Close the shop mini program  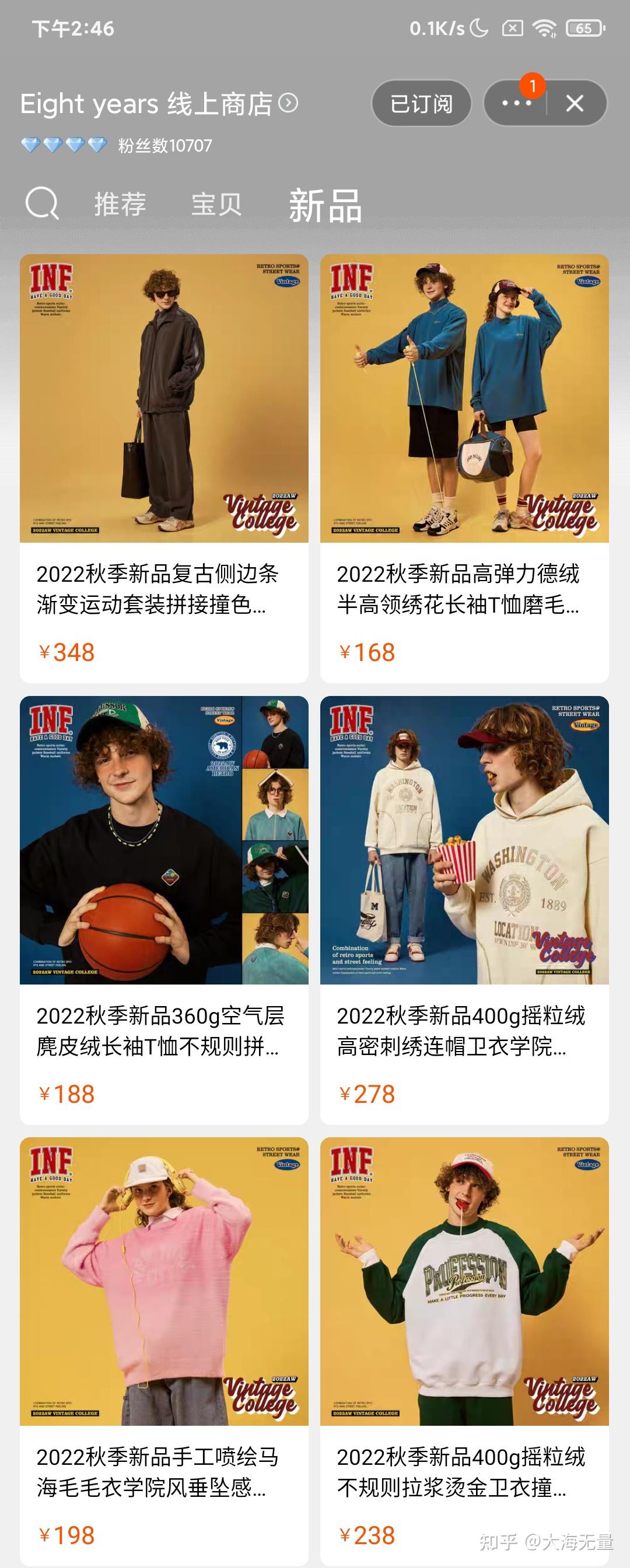pyautogui.click(x=575, y=104)
